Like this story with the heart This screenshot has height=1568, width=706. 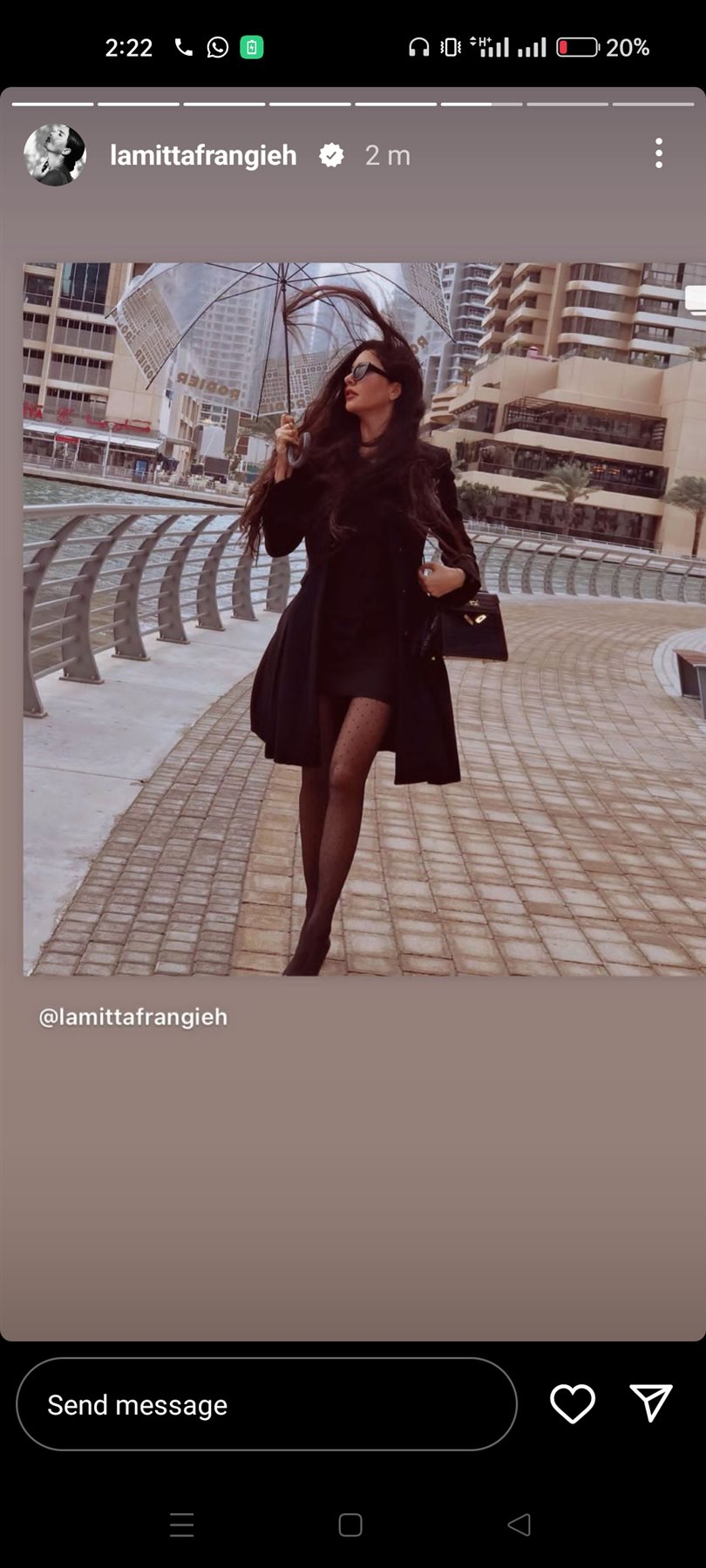[x=573, y=1403]
